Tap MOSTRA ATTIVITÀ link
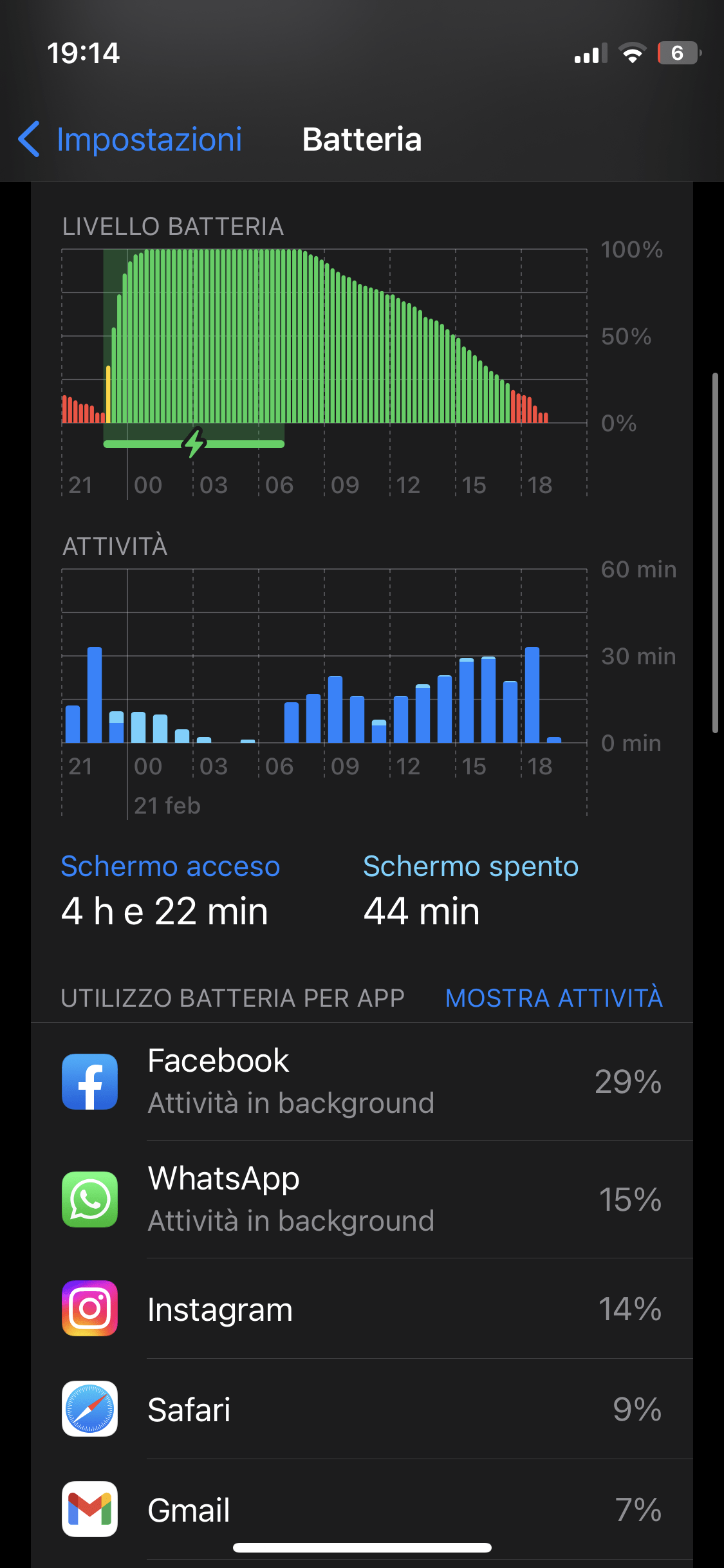724x1568 pixels. pos(554,998)
